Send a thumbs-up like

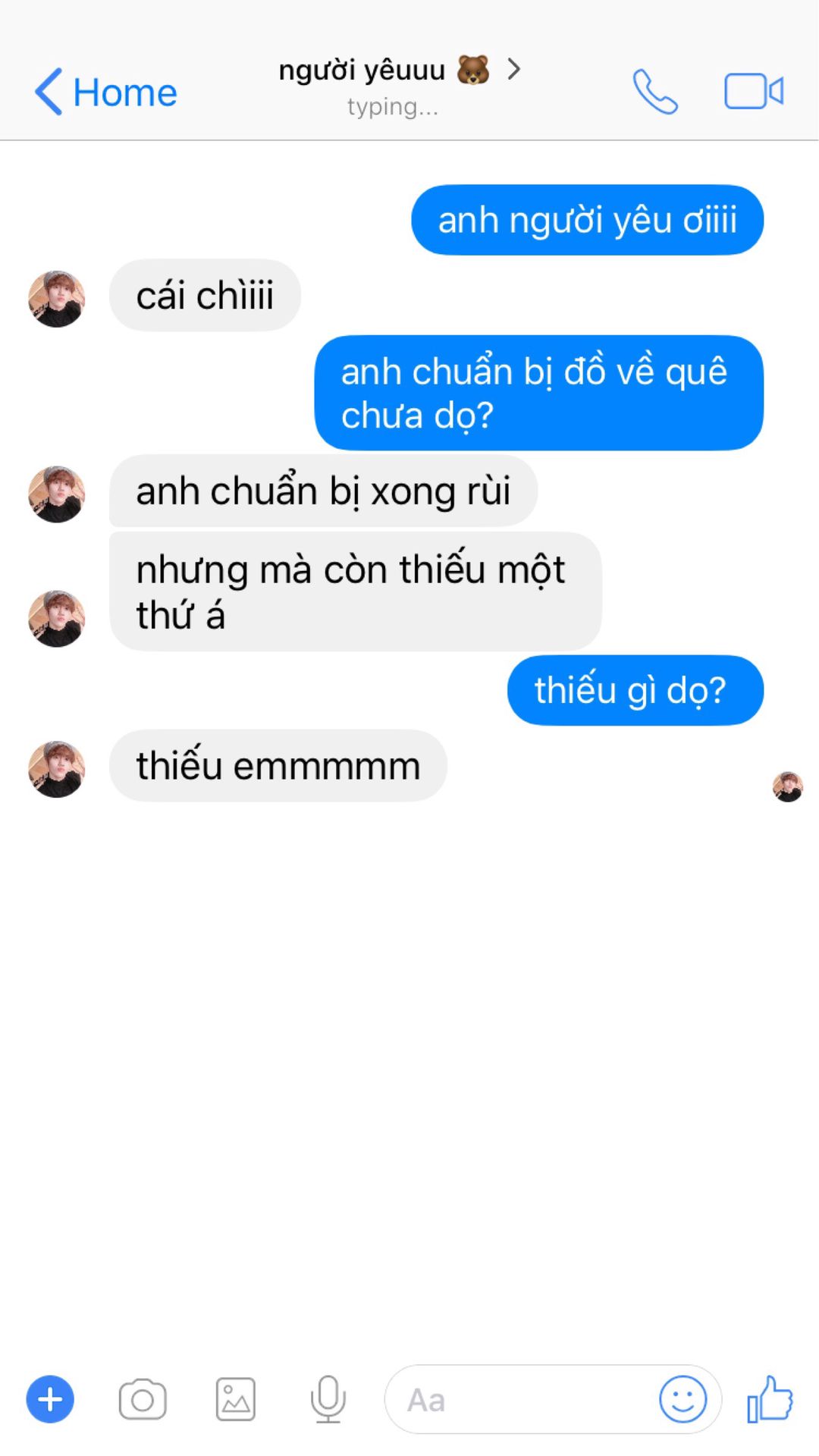[x=770, y=1399]
